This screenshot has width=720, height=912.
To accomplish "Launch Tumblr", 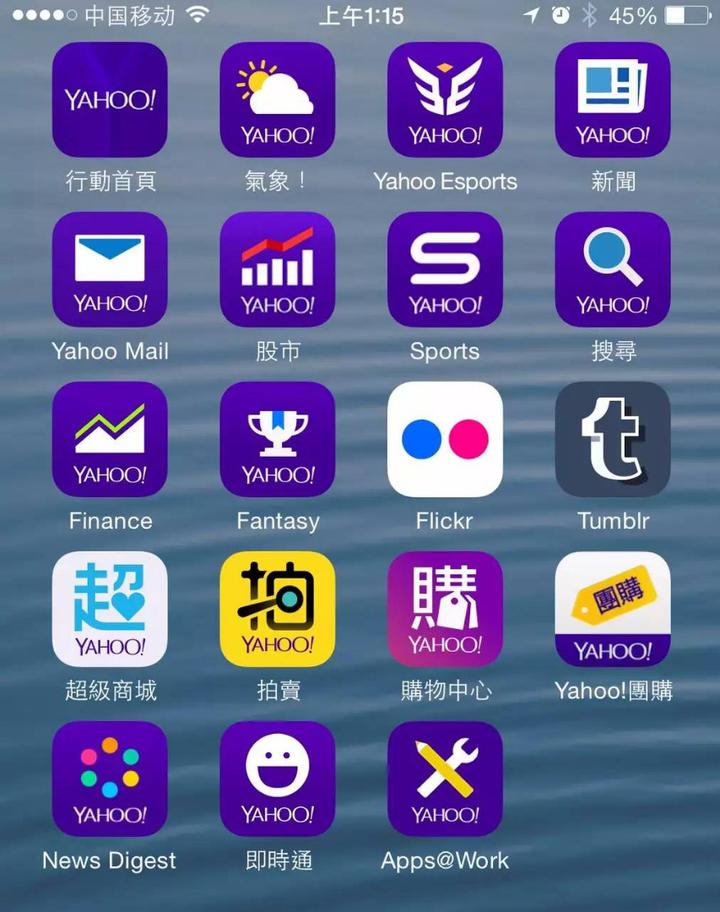I will coord(613,439).
